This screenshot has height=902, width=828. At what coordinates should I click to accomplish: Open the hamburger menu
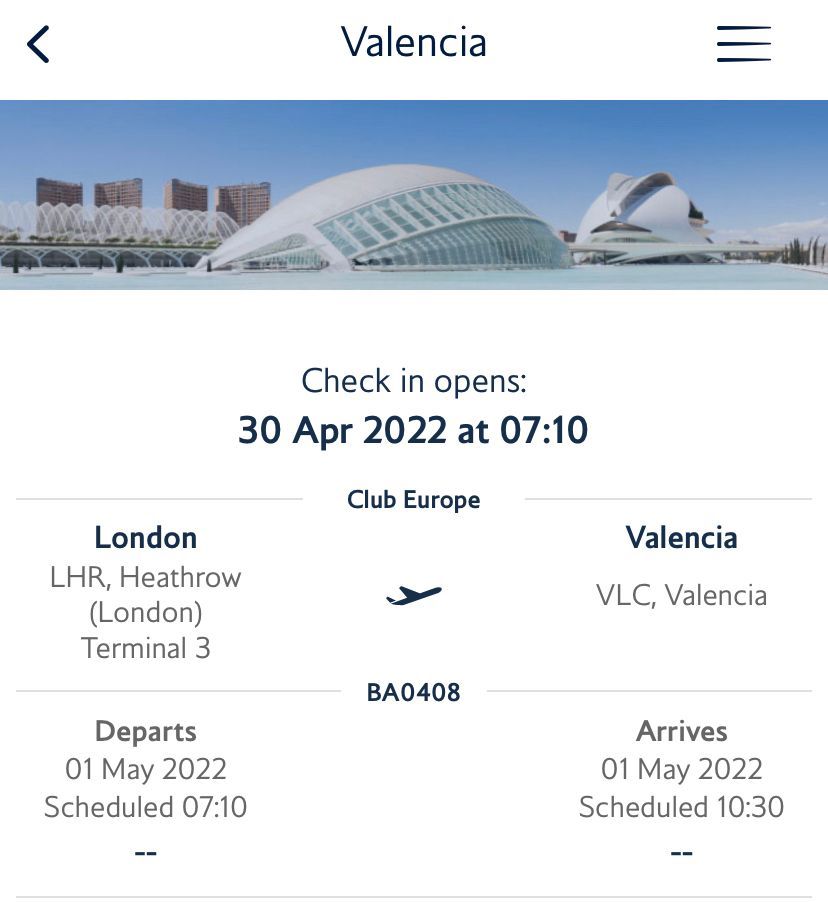click(x=743, y=44)
